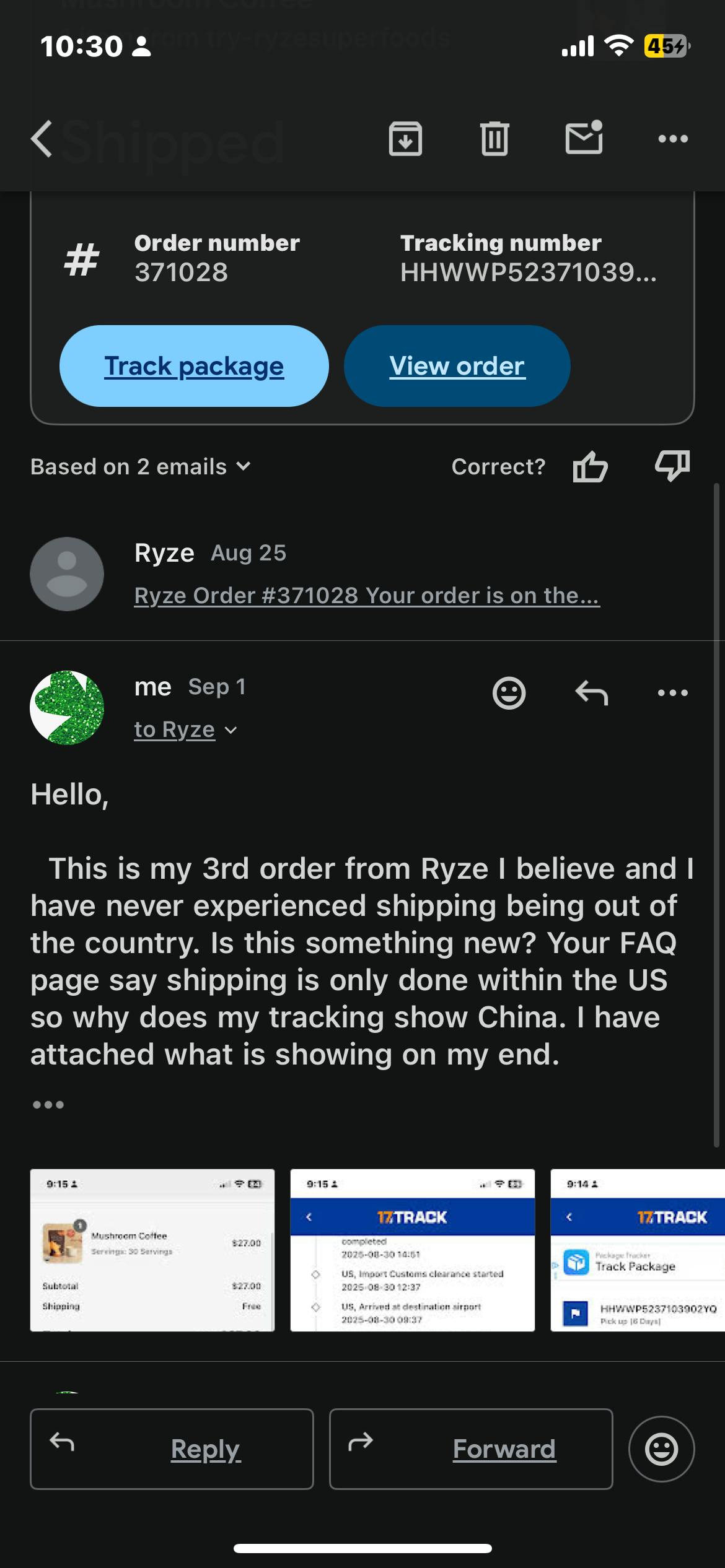Image resolution: width=725 pixels, height=1568 pixels.
Task: Expand Based on 2 emails
Action: point(141,466)
